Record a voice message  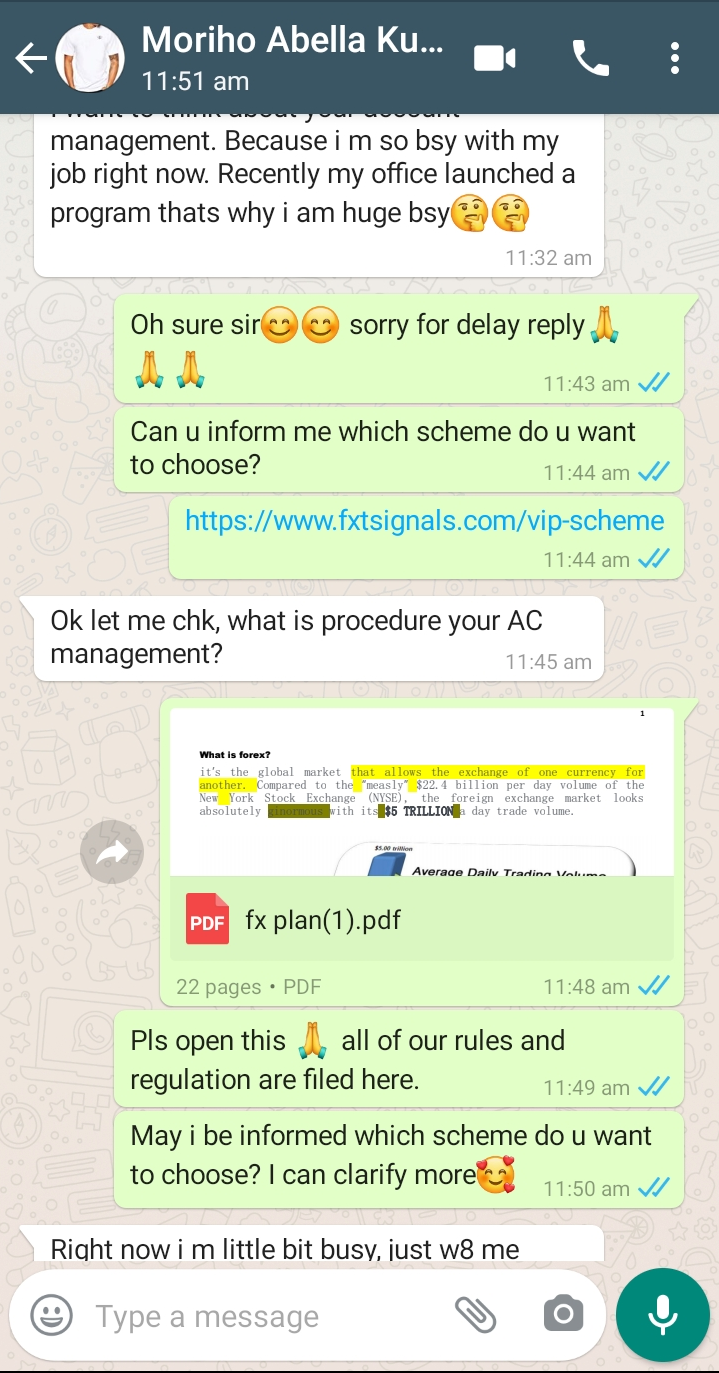tap(663, 1315)
